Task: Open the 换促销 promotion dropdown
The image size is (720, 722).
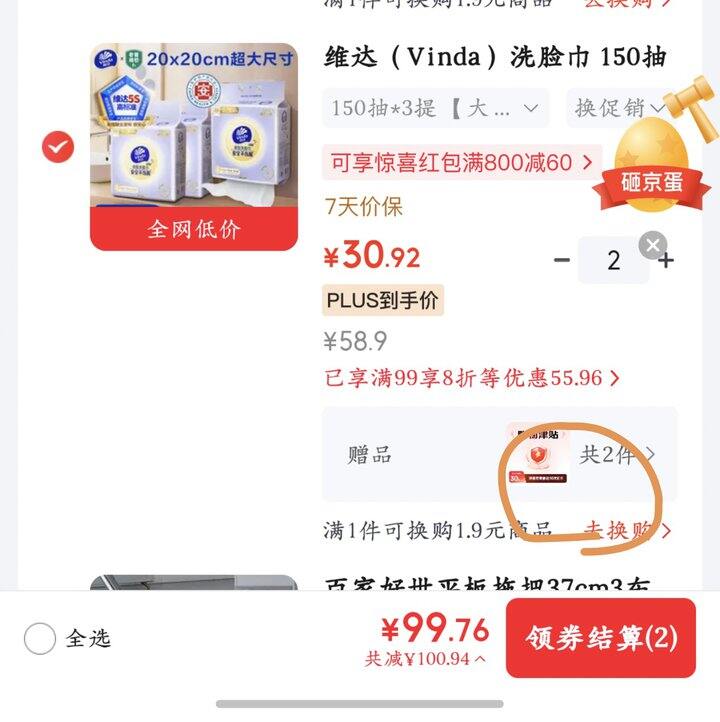Action: 619,108
